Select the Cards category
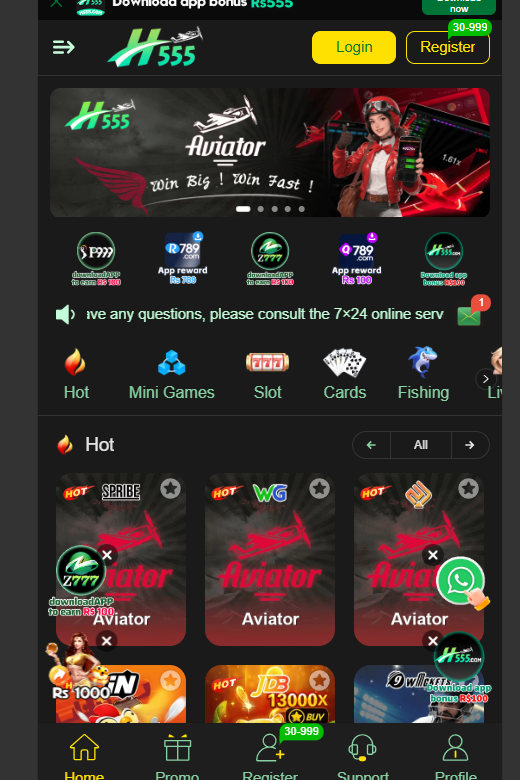 tap(344, 375)
